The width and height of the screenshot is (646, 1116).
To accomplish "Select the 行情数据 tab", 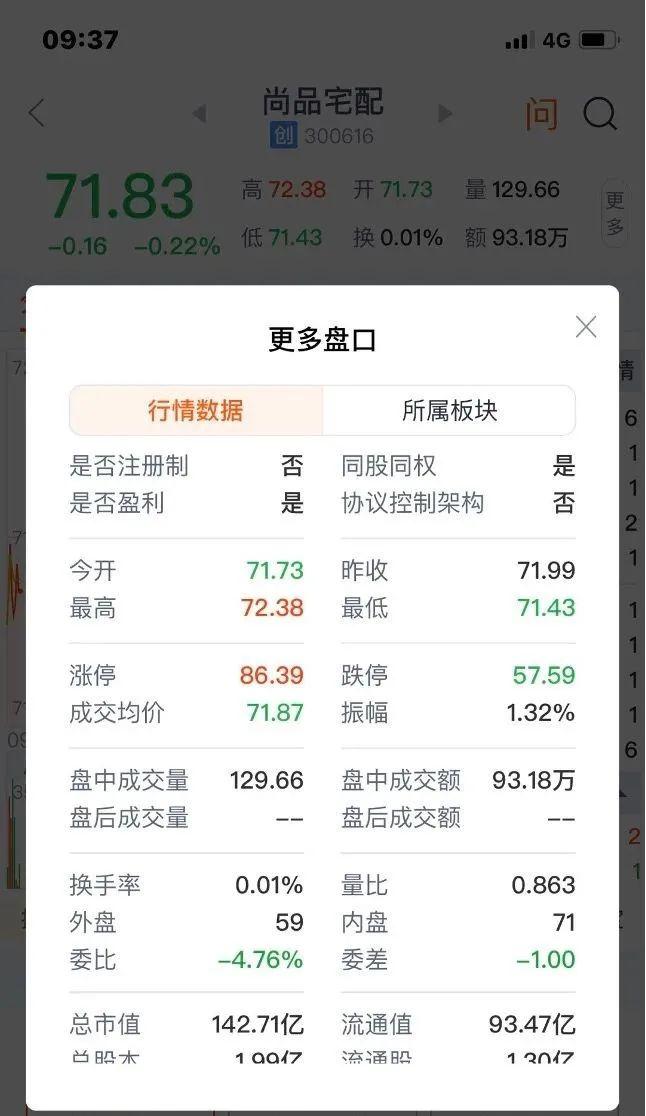I will (x=196, y=411).
